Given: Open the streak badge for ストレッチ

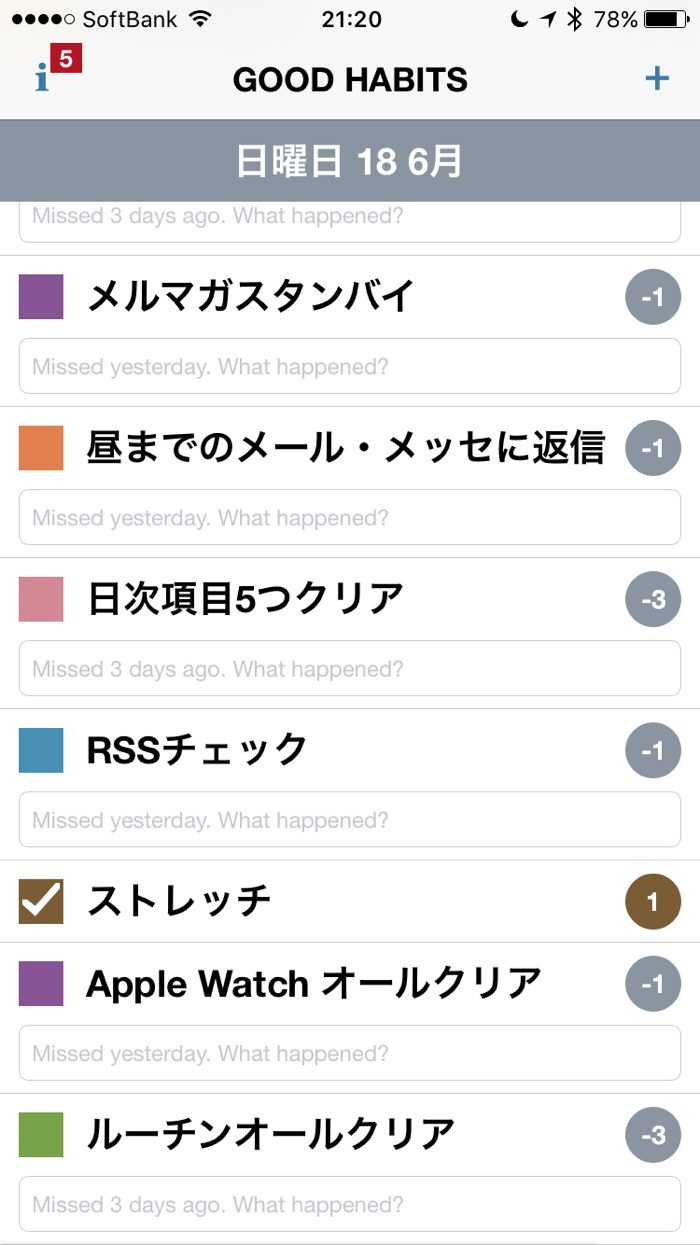Looking at the screenshot, I should click(x=652, y=903).
